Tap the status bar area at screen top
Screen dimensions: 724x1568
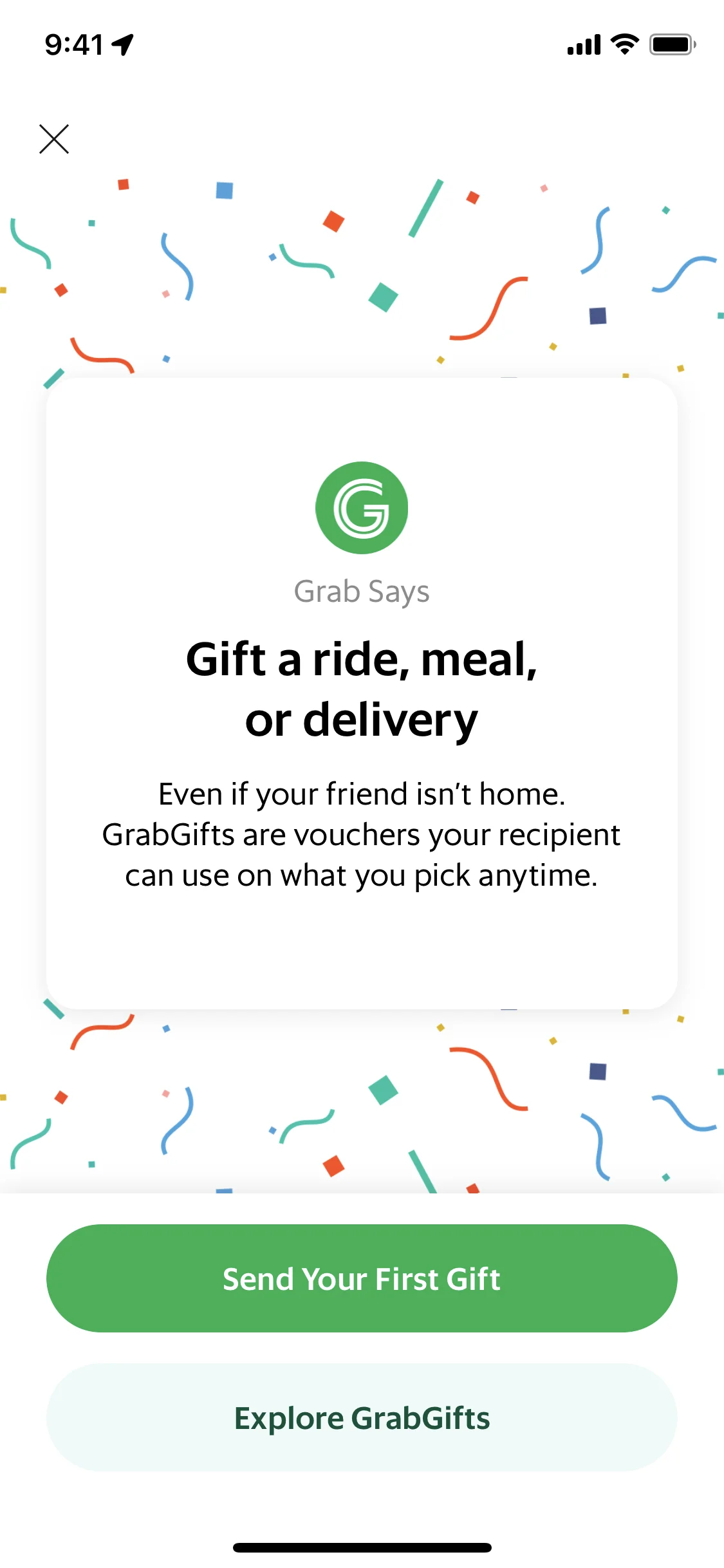tap(362, 44)
